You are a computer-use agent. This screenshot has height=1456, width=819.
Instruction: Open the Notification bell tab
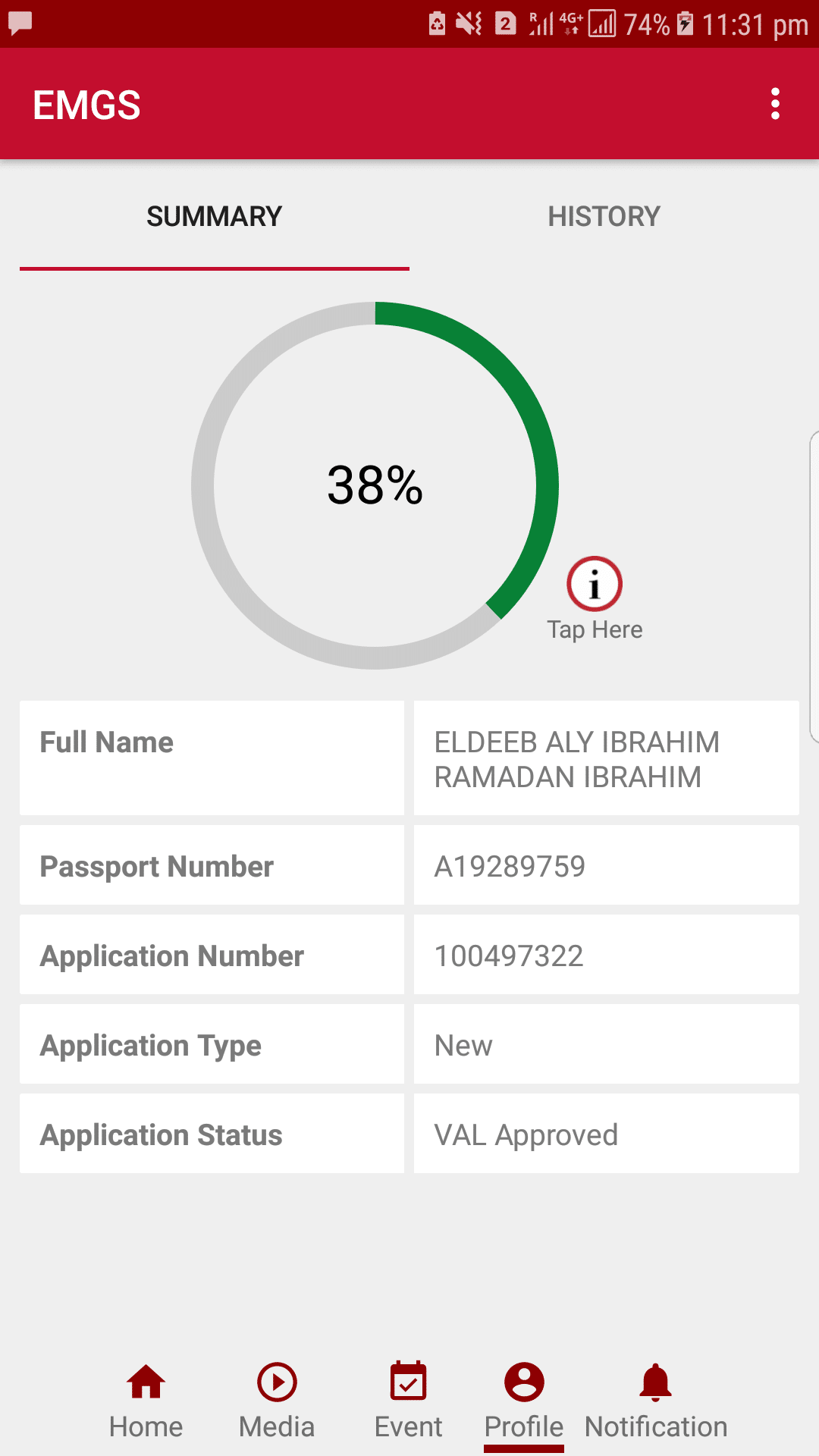tap(656, 1400)
